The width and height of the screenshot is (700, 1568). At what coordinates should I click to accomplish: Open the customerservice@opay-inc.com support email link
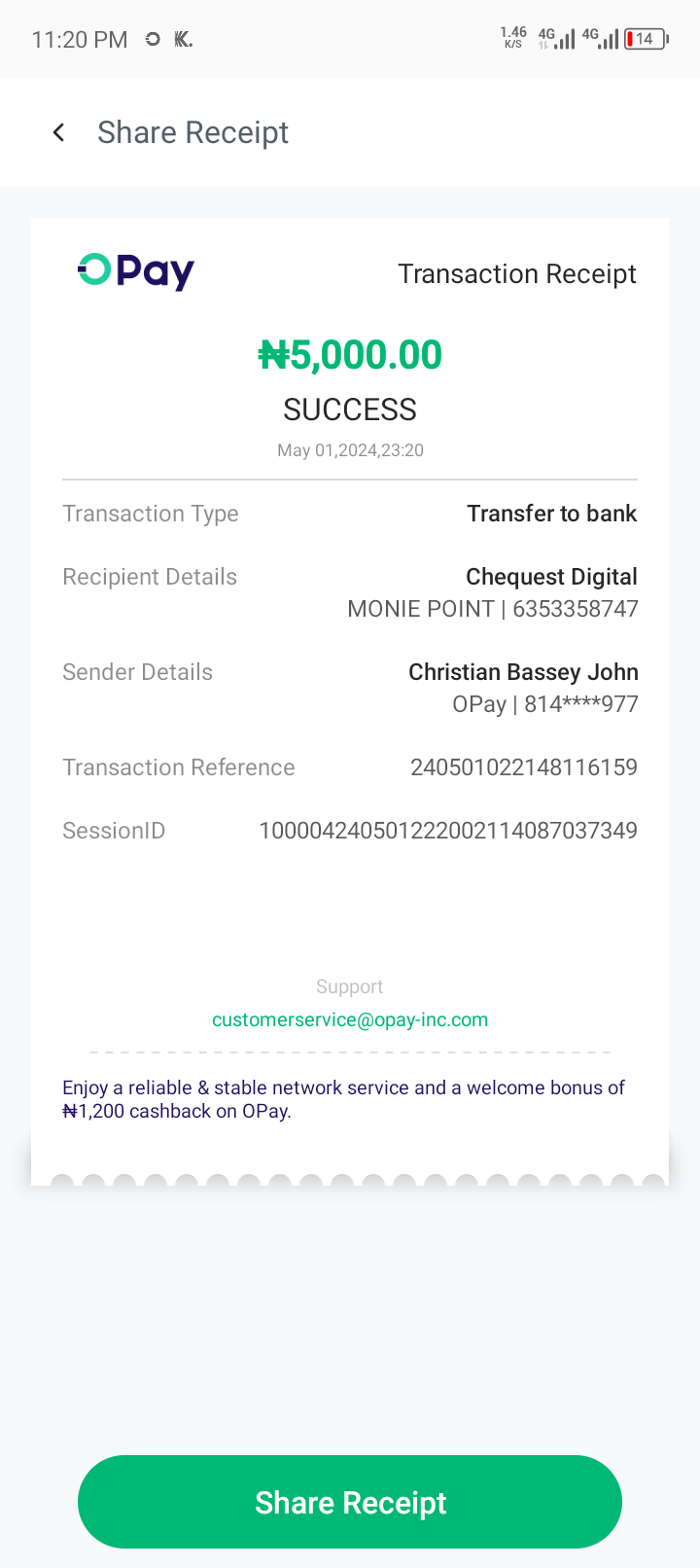point(350,1019)
